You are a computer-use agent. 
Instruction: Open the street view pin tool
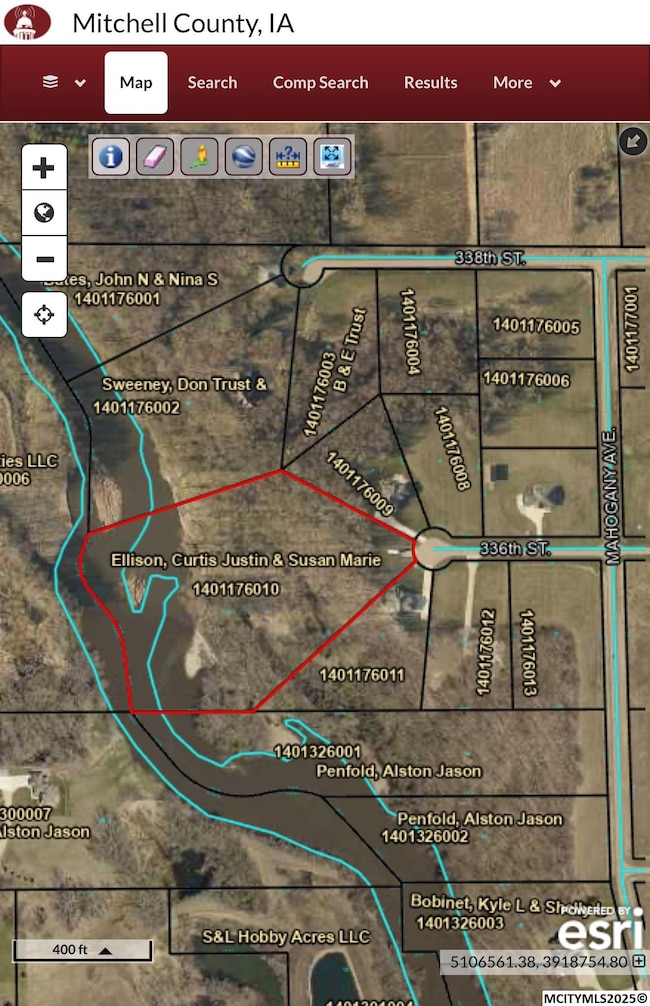coord(199,156)
